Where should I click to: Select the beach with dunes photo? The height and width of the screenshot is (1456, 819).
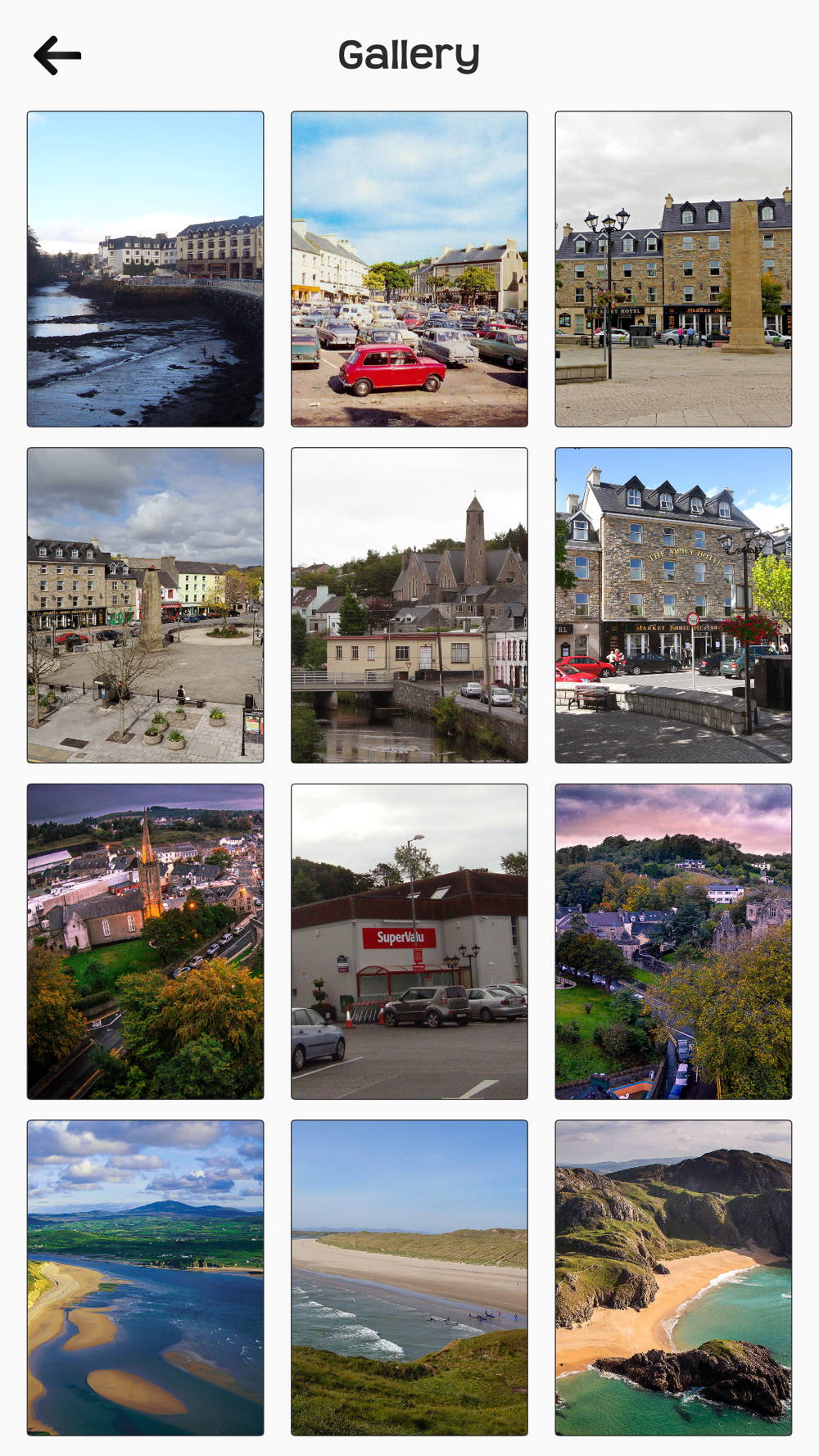409,1277
